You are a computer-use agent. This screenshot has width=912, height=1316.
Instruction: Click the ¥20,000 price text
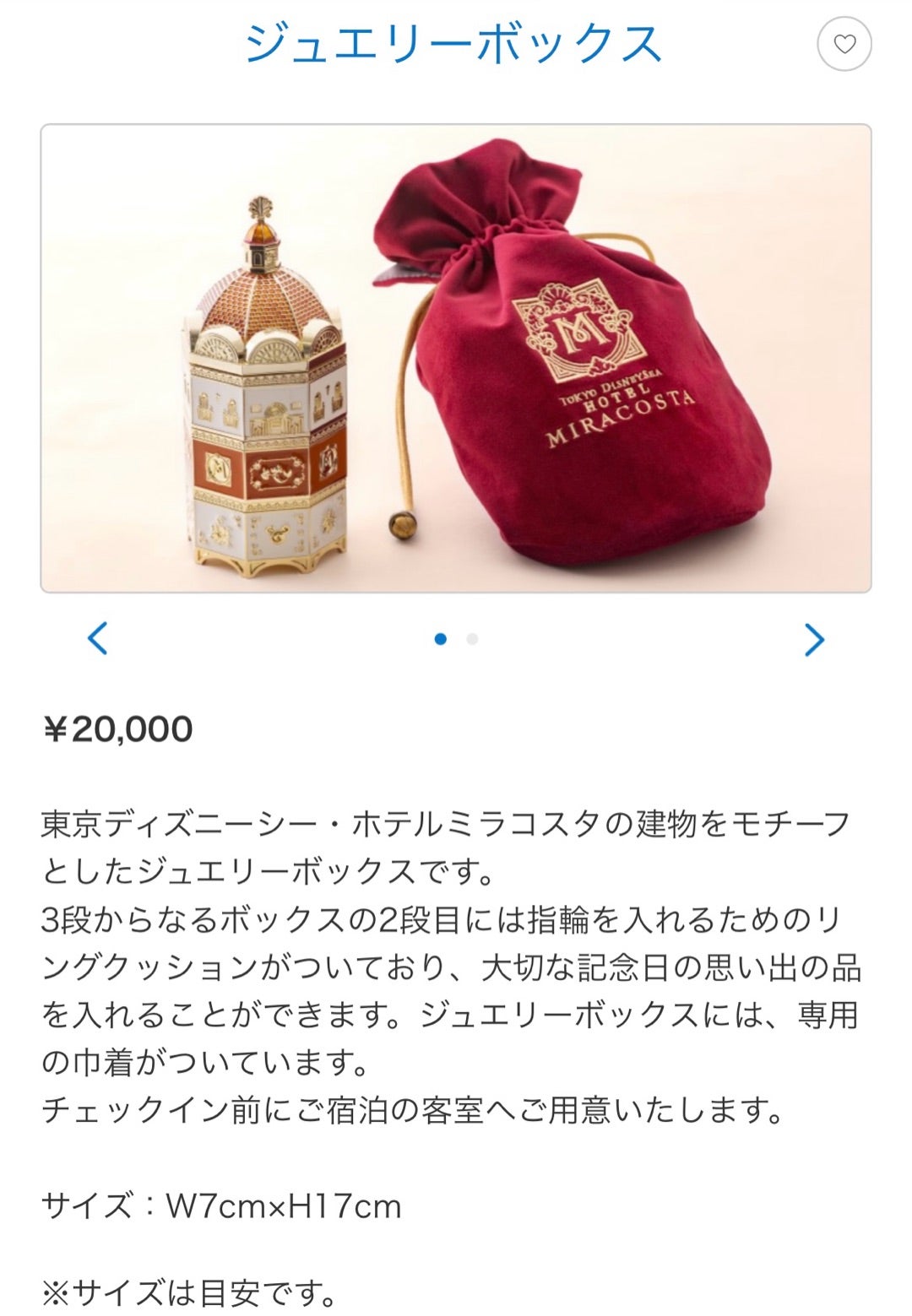click(118, 728)
